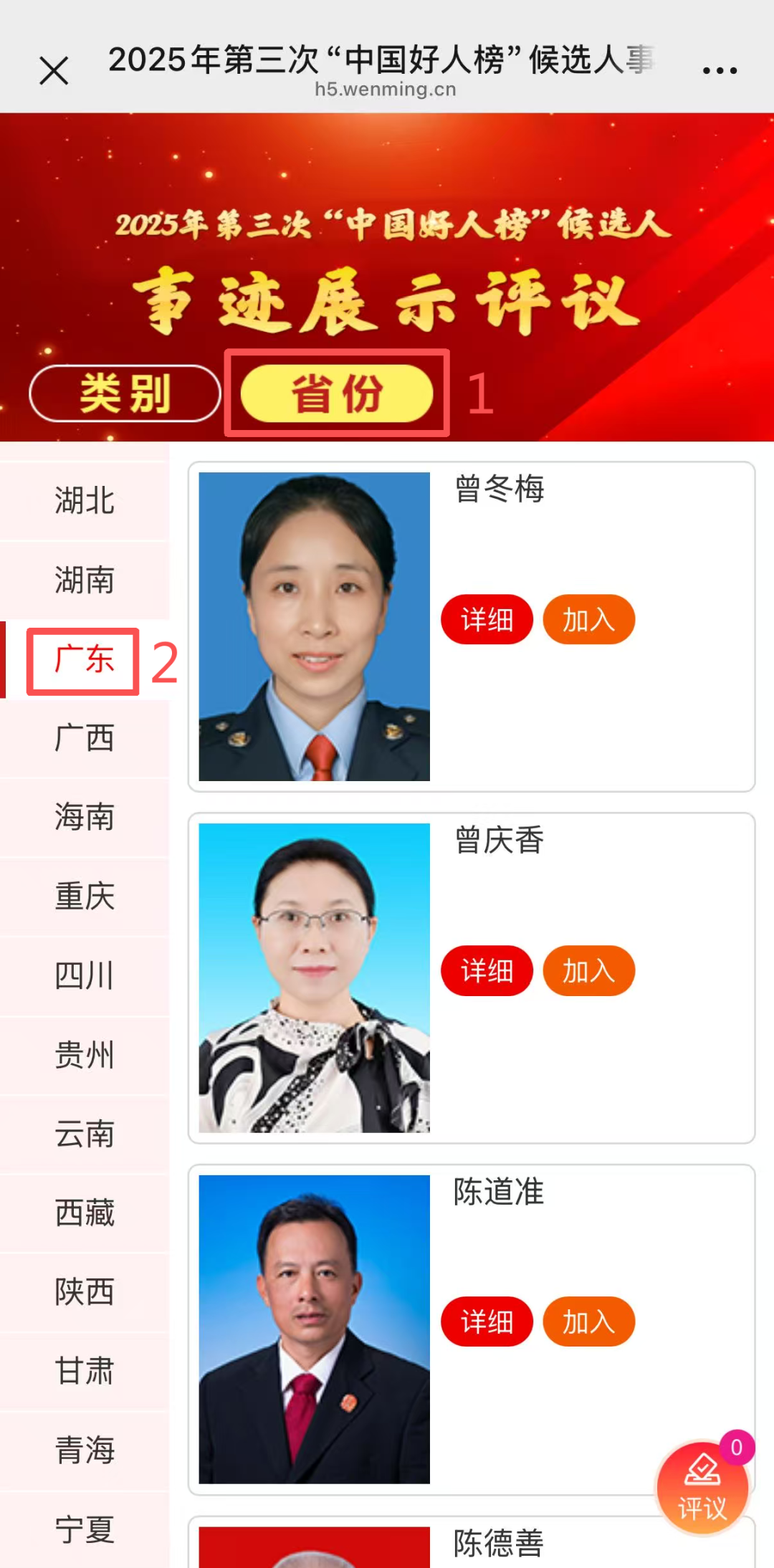Switch to the 类别 tab
Screen dimensions: 774x1568
tap(125, 393)
